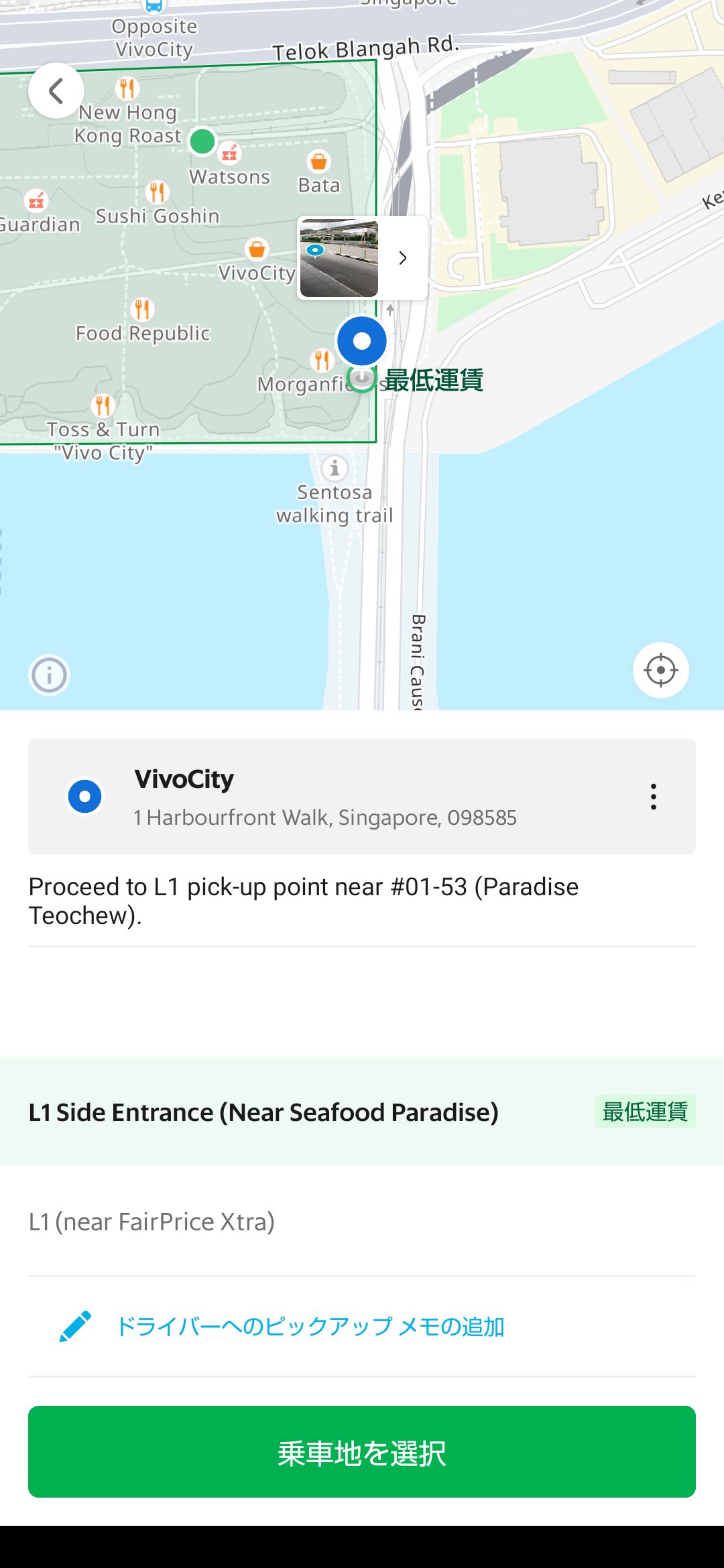Open the map info icon
The height and width of the screenshot is (1568, 724).
point(49,675)
